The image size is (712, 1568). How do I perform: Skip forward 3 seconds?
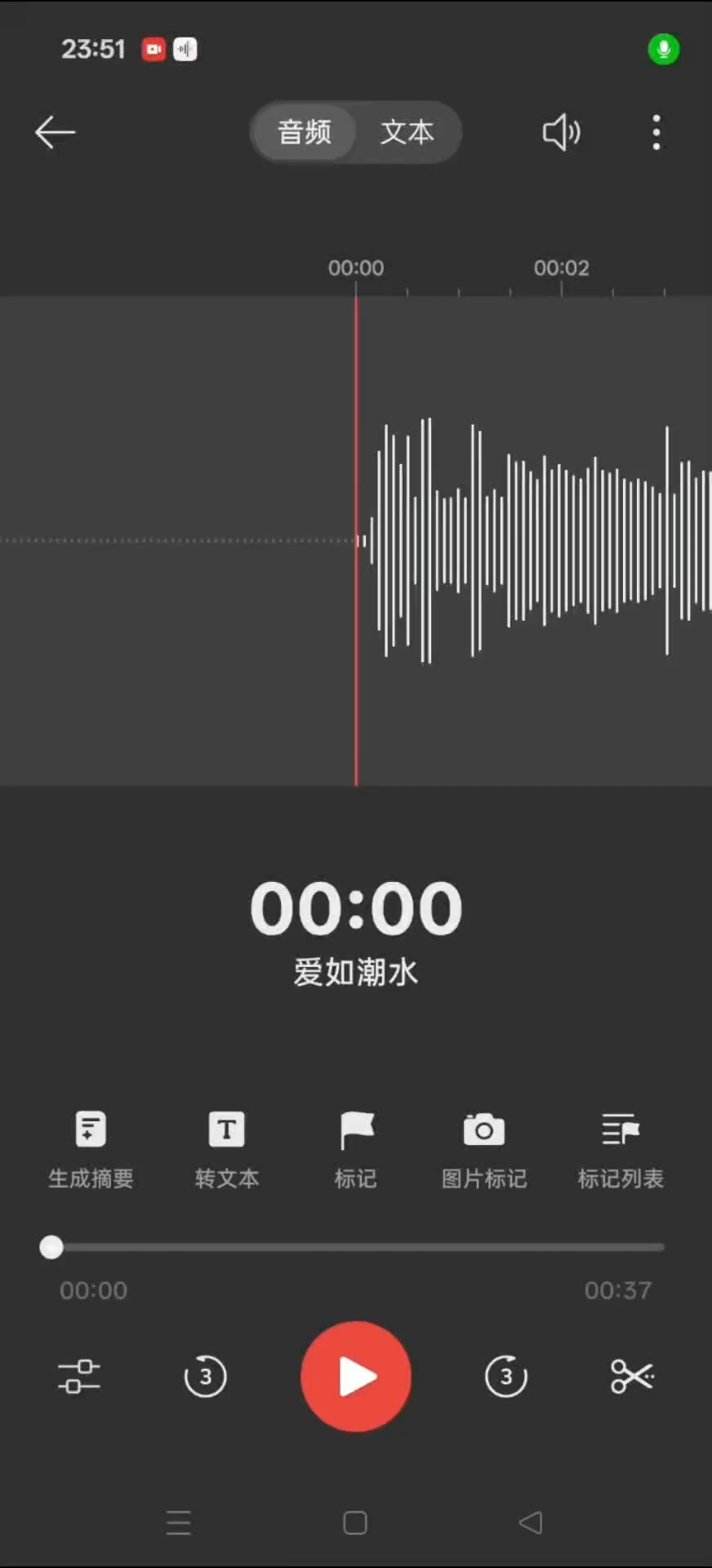coord(506,1377)
